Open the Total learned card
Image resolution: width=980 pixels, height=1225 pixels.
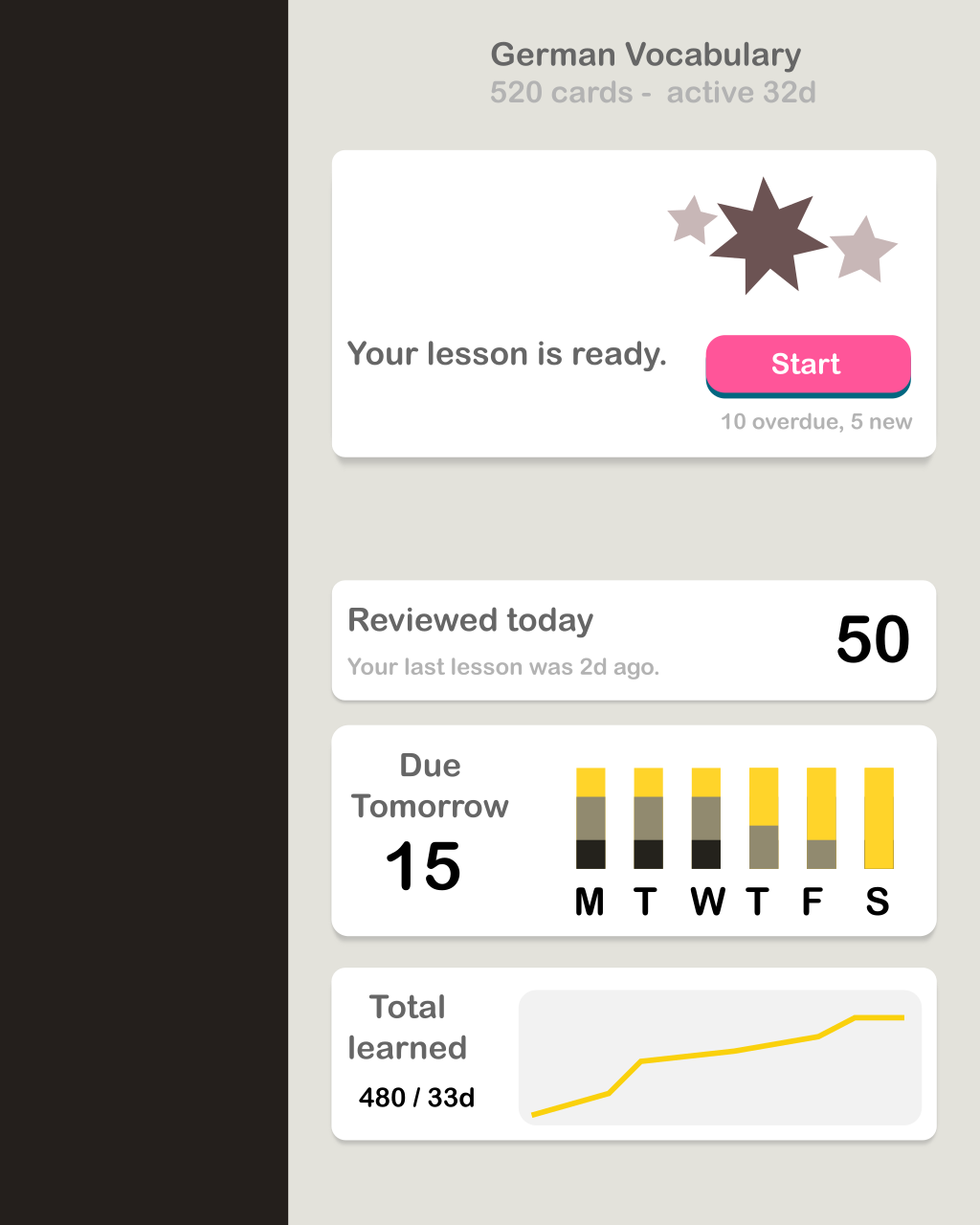tap(633, 1054)
